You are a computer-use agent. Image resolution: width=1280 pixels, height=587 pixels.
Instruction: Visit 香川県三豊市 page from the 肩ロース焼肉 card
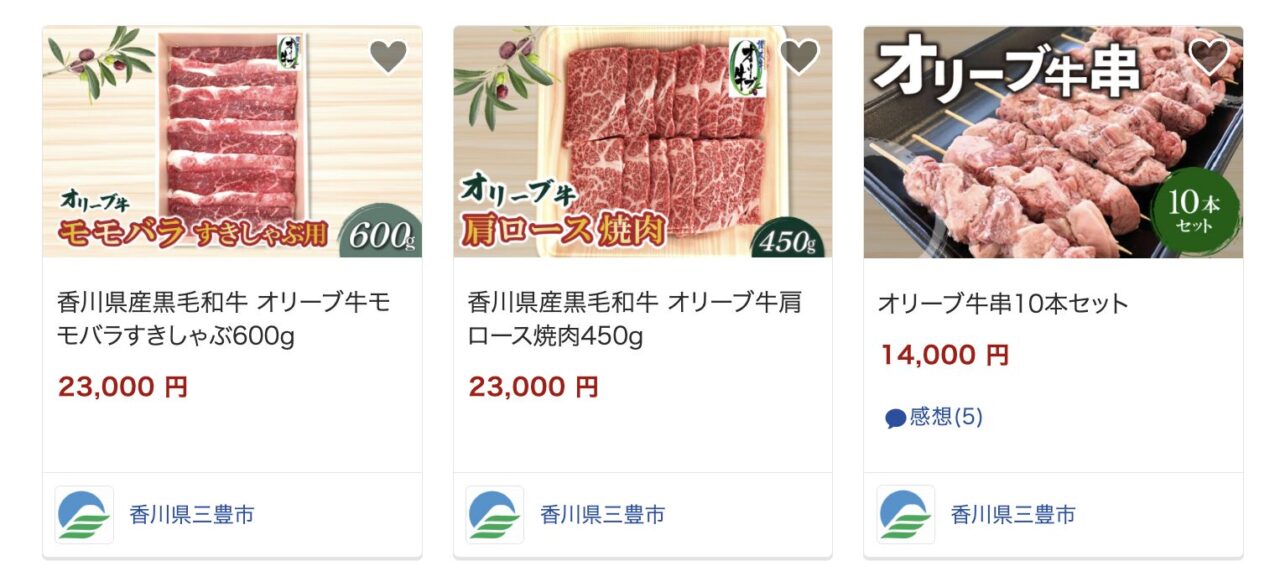click(602, 515)
